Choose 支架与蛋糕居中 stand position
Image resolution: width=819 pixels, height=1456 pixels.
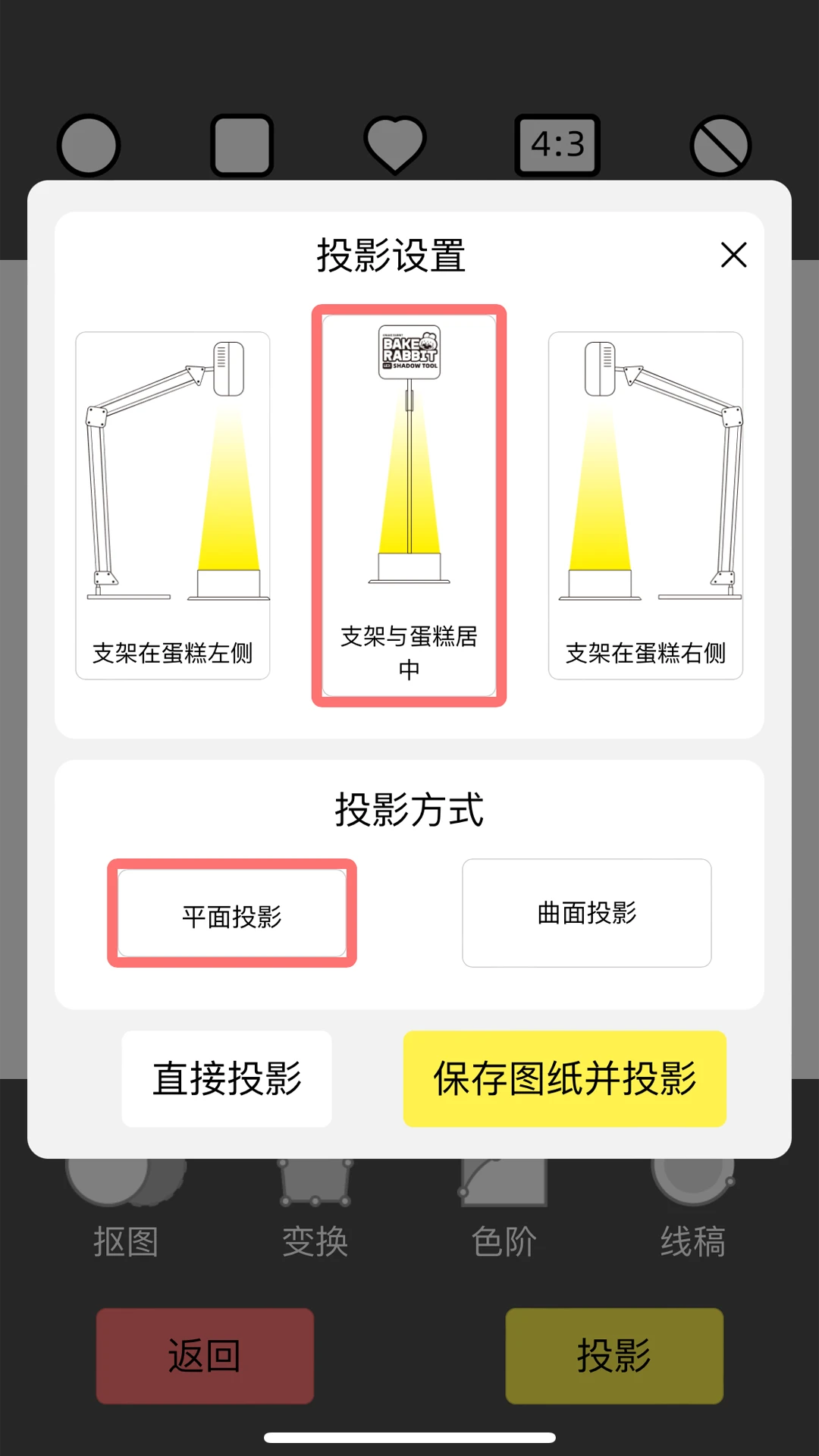[409, 505]
